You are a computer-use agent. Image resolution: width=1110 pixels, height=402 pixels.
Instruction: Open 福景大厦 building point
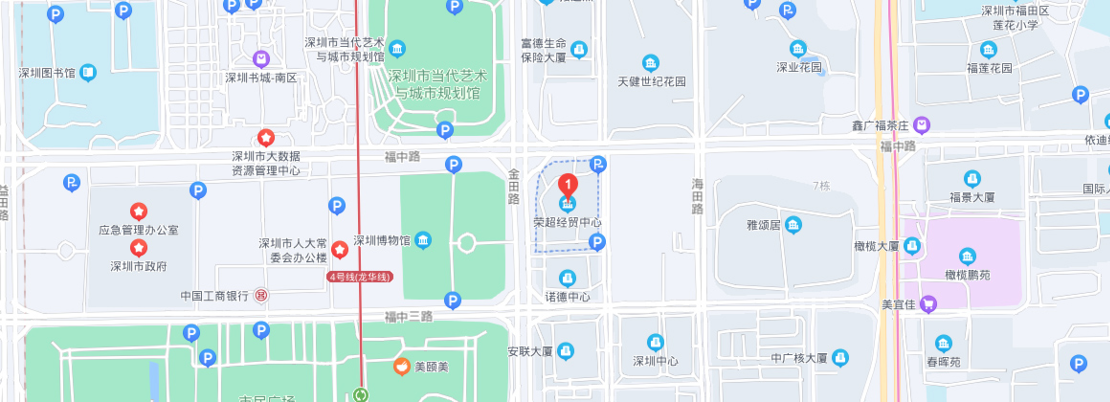(x=971, y=179)
